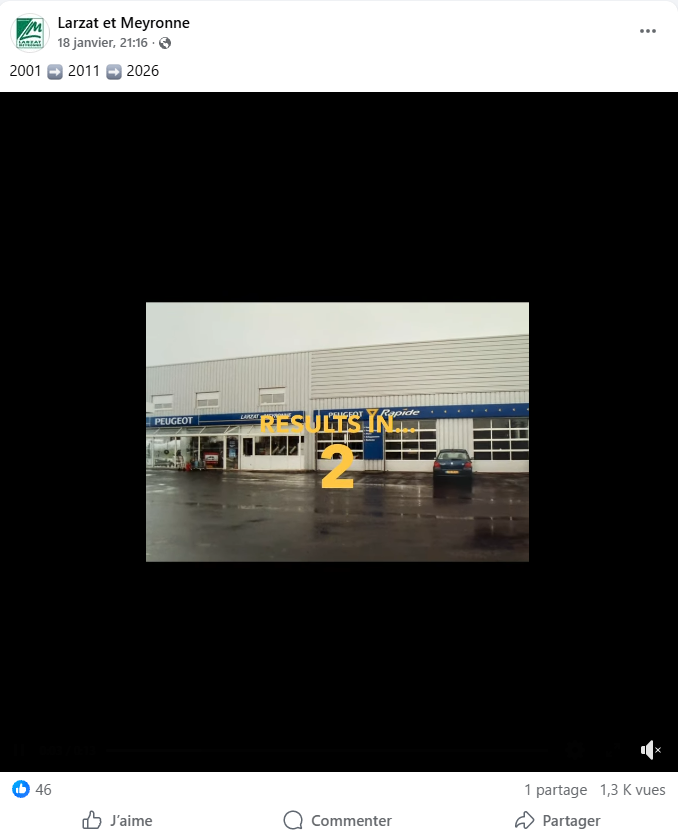Open Larzat et Meyronne page name link
Screen dimensions: 678x838
[x=123, y=23]
